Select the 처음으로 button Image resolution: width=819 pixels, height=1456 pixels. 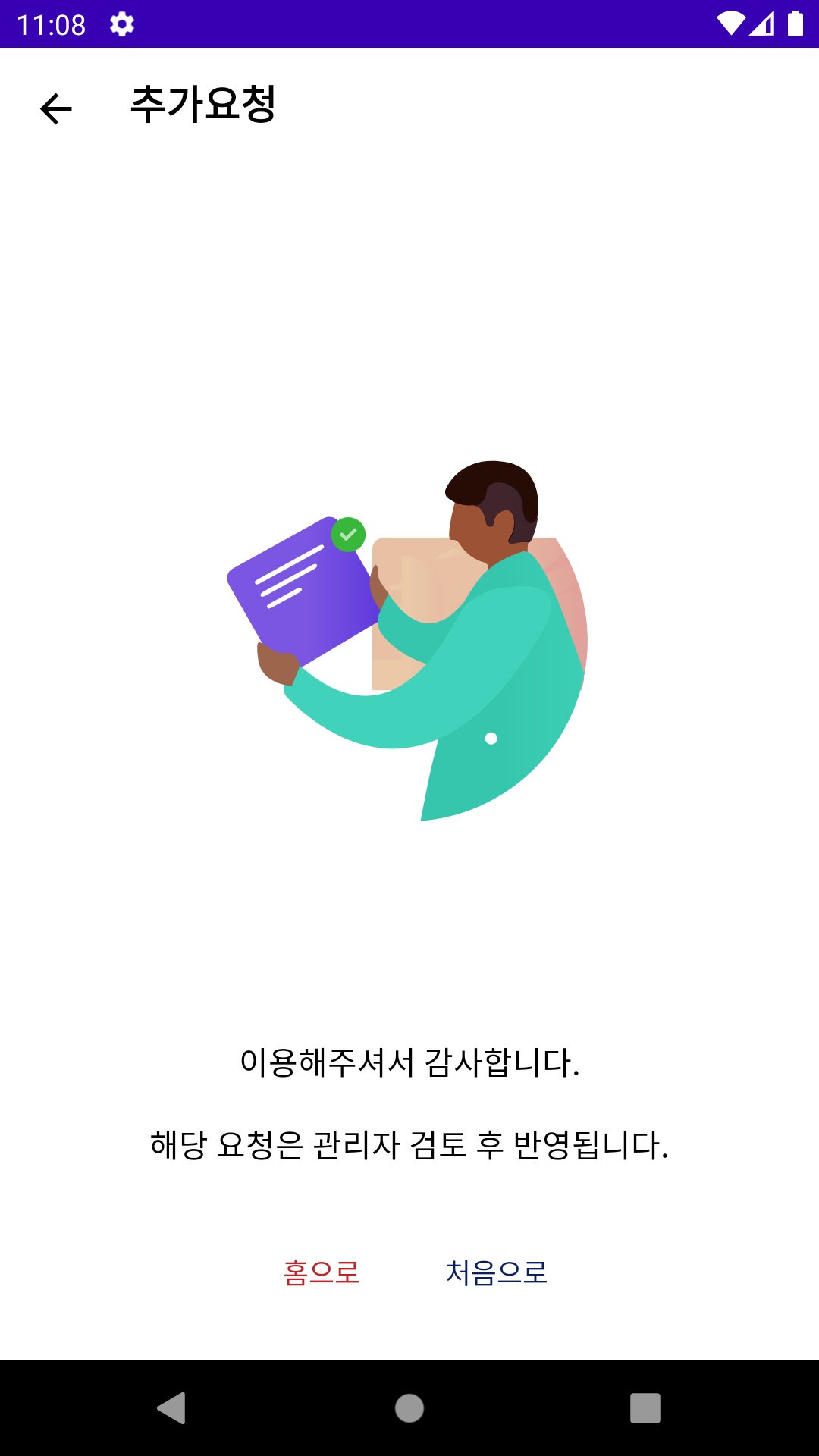[x=497, y=1272]
